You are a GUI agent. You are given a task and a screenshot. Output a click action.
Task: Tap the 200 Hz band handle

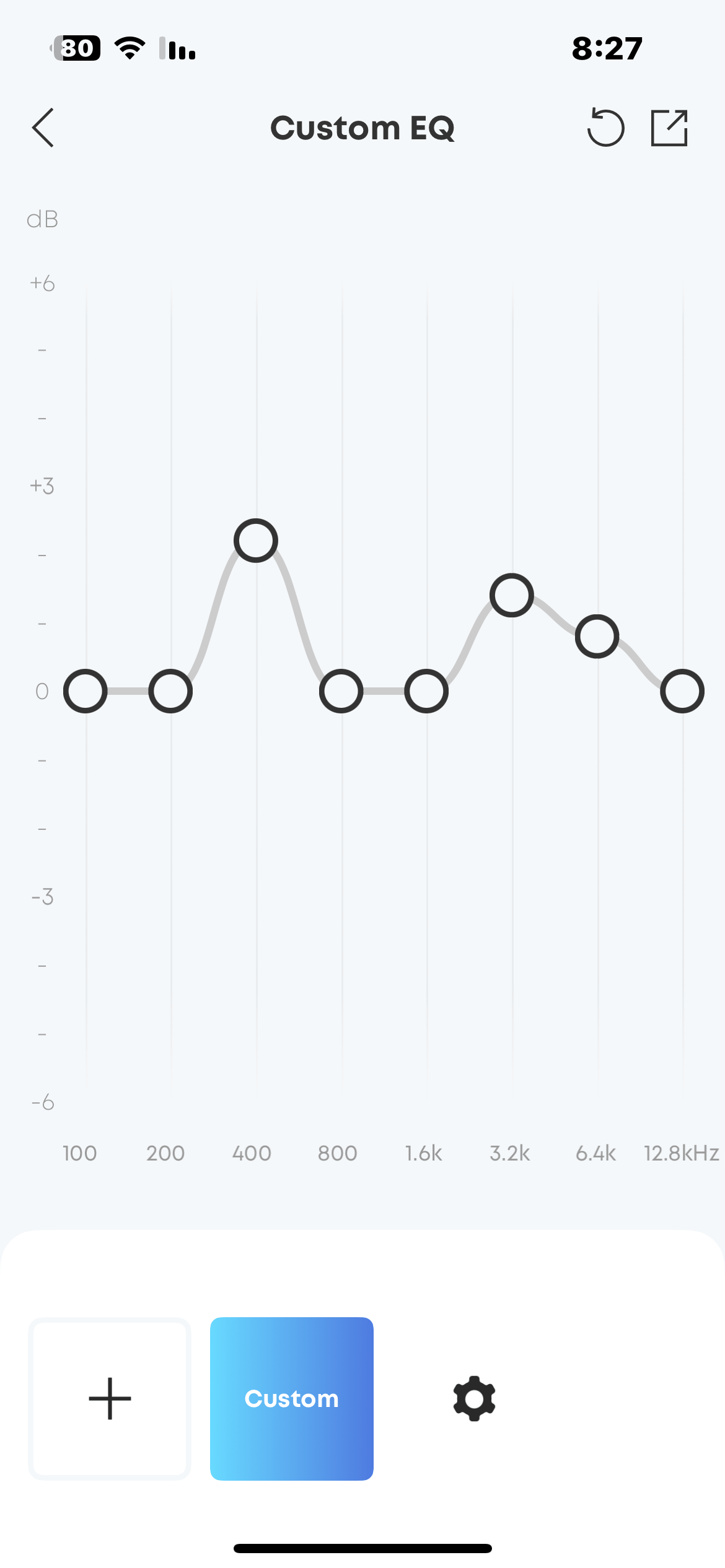pyautogui.click(x=170, y=691)
